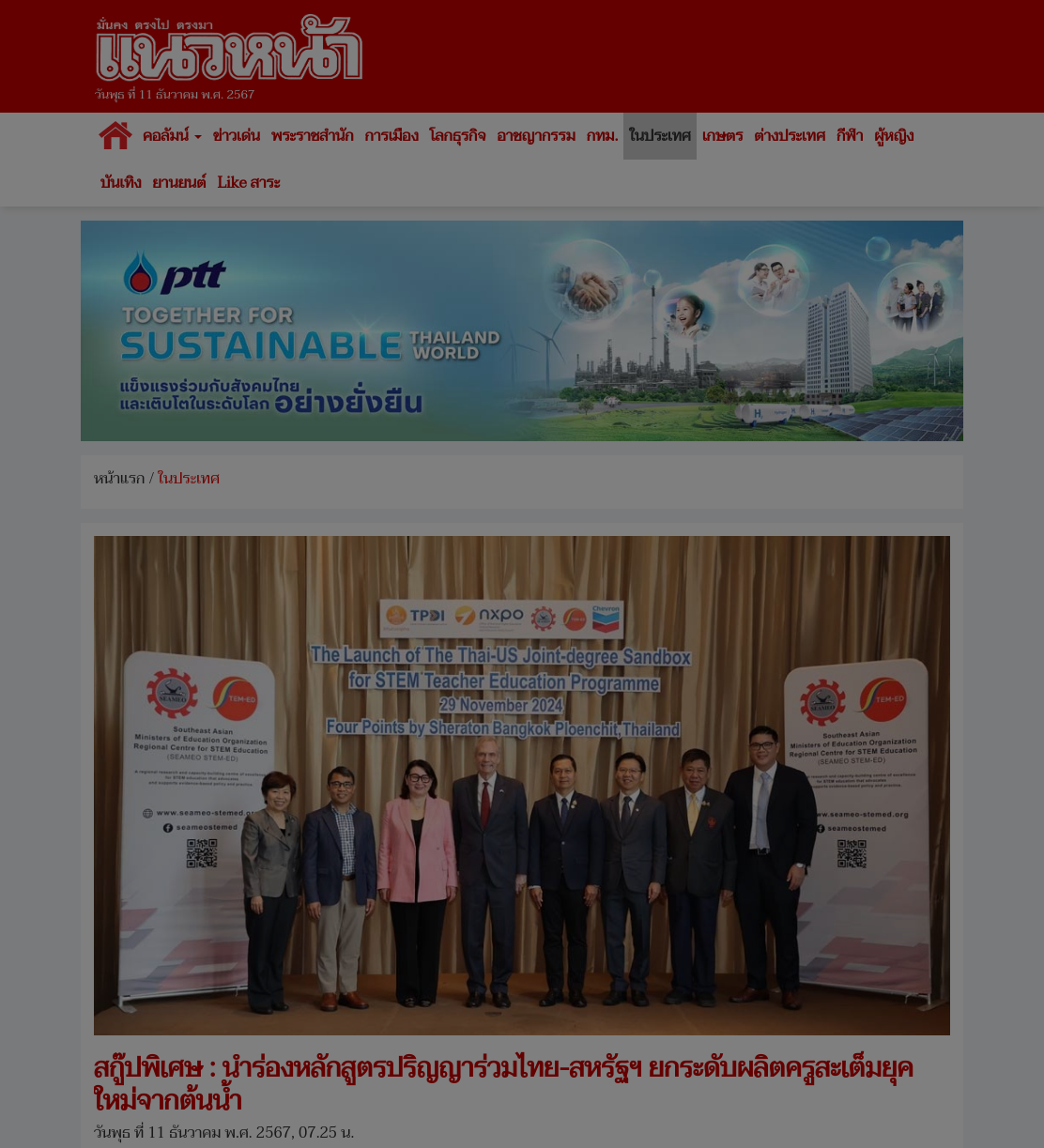Open กทม. section

tap(602, 136)
